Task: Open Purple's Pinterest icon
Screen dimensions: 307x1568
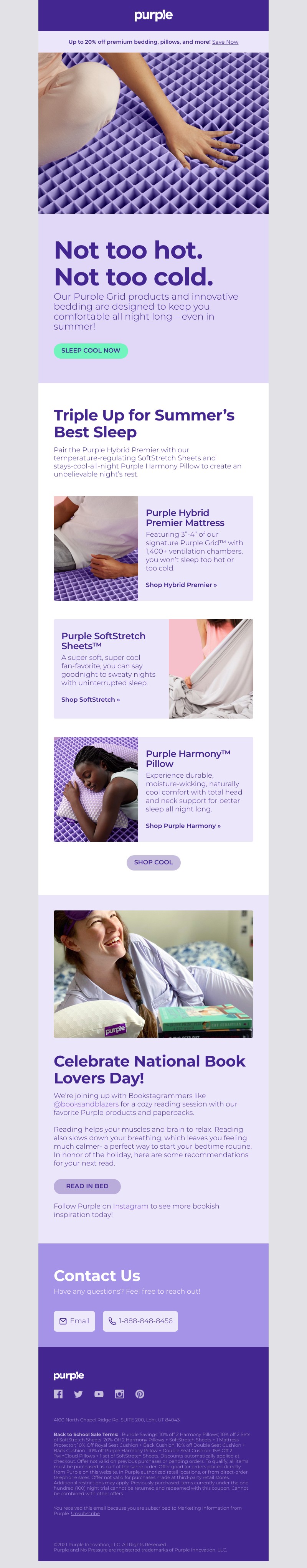Action: pyautogui.click(x=139, y=1394)
